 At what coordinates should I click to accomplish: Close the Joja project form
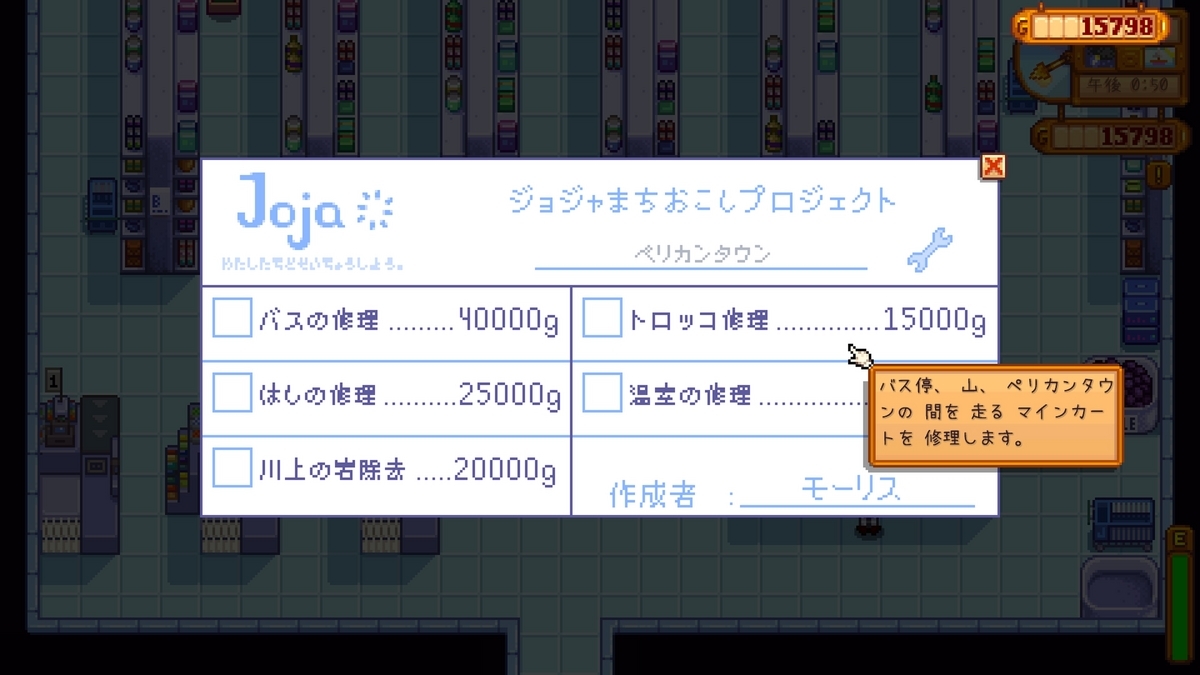(x=992, y=167)
